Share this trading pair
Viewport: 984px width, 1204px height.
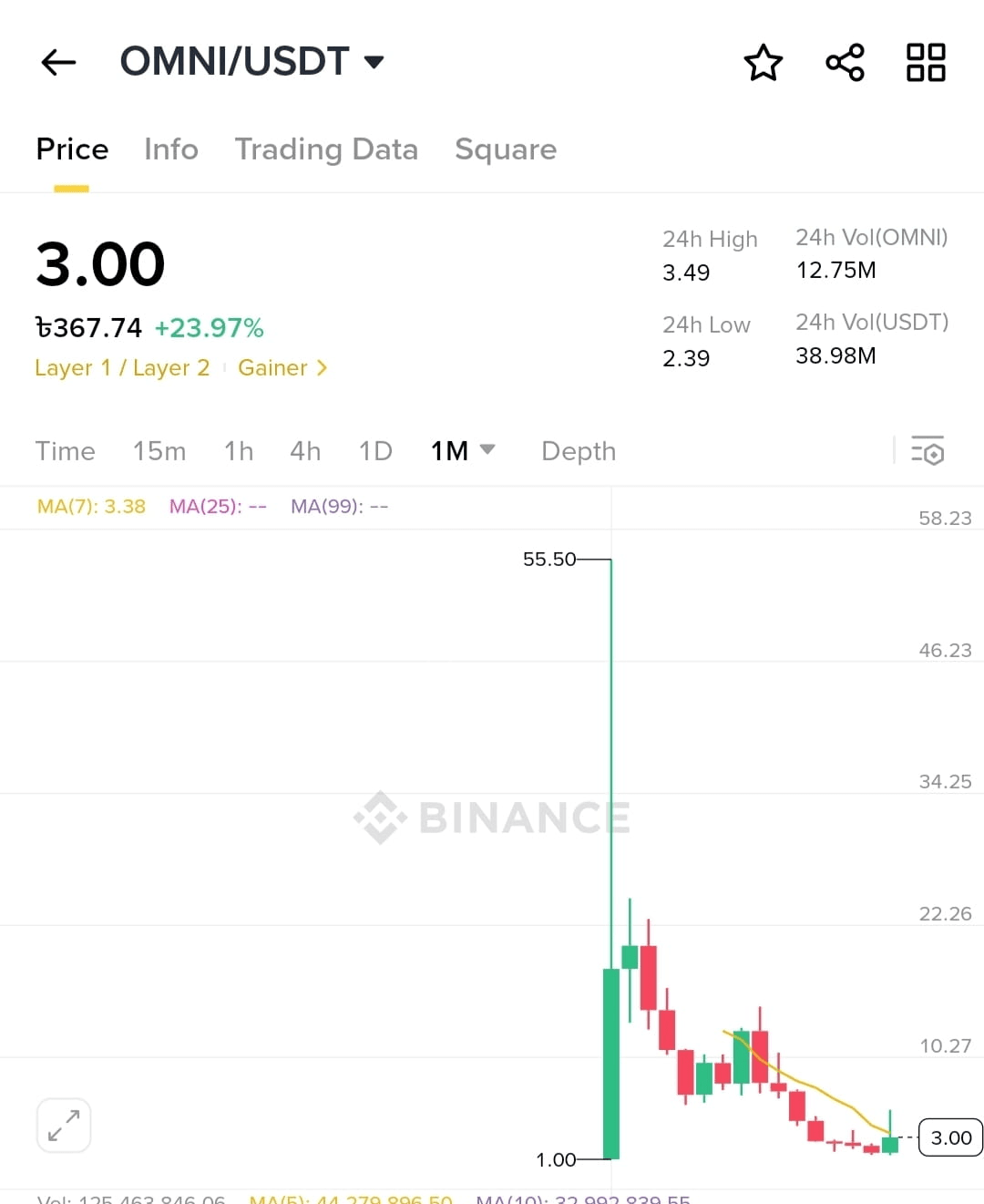tap(845, 63)
